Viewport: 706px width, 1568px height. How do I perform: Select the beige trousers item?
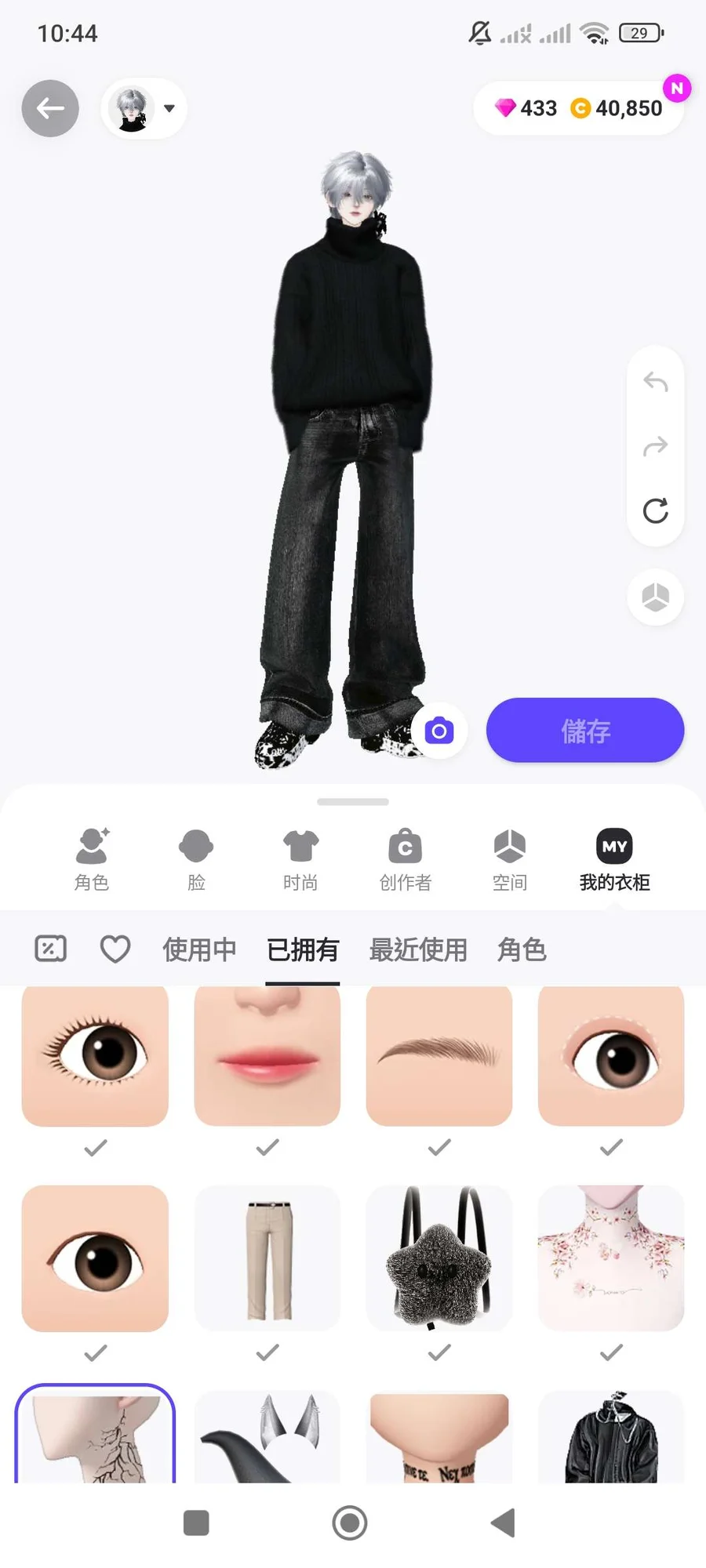coord(267,1258)
